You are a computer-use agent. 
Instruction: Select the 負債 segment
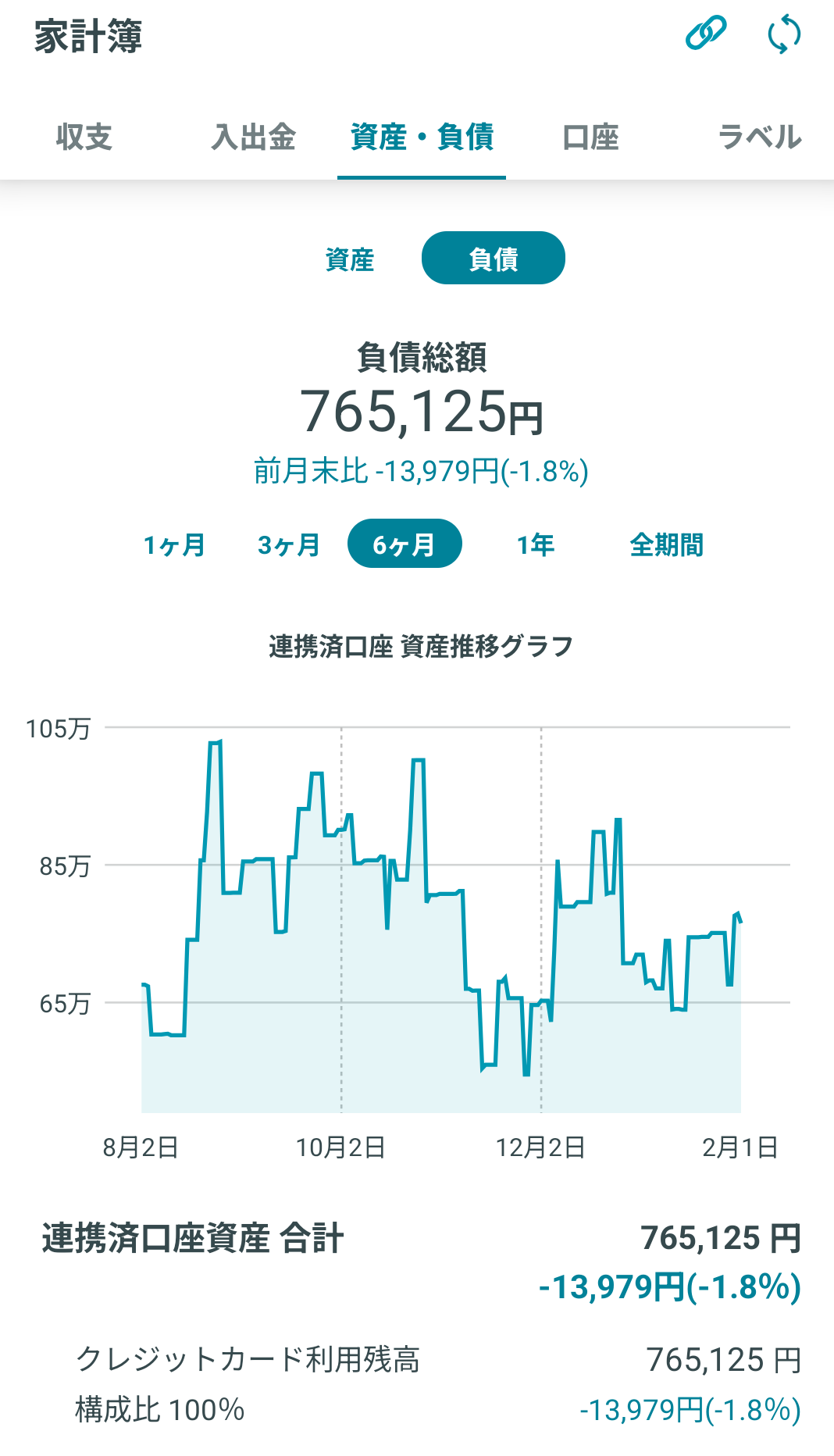[x=493, y=259]
